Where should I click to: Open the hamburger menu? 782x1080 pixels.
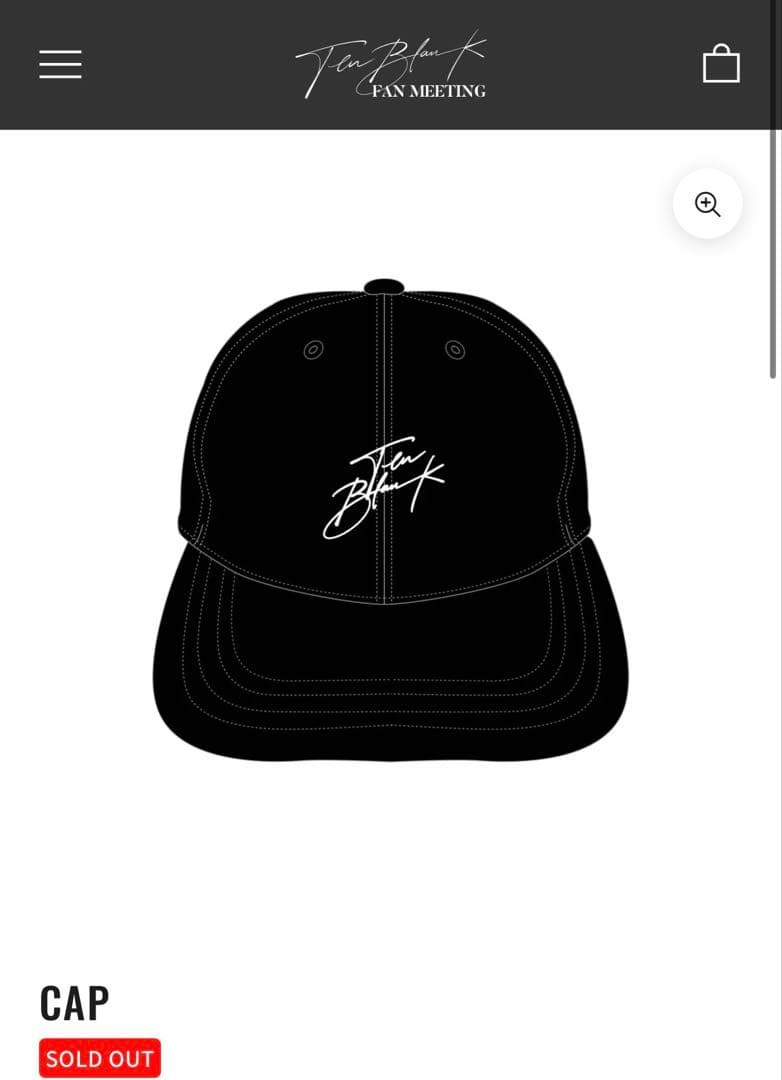pos(60,64)
